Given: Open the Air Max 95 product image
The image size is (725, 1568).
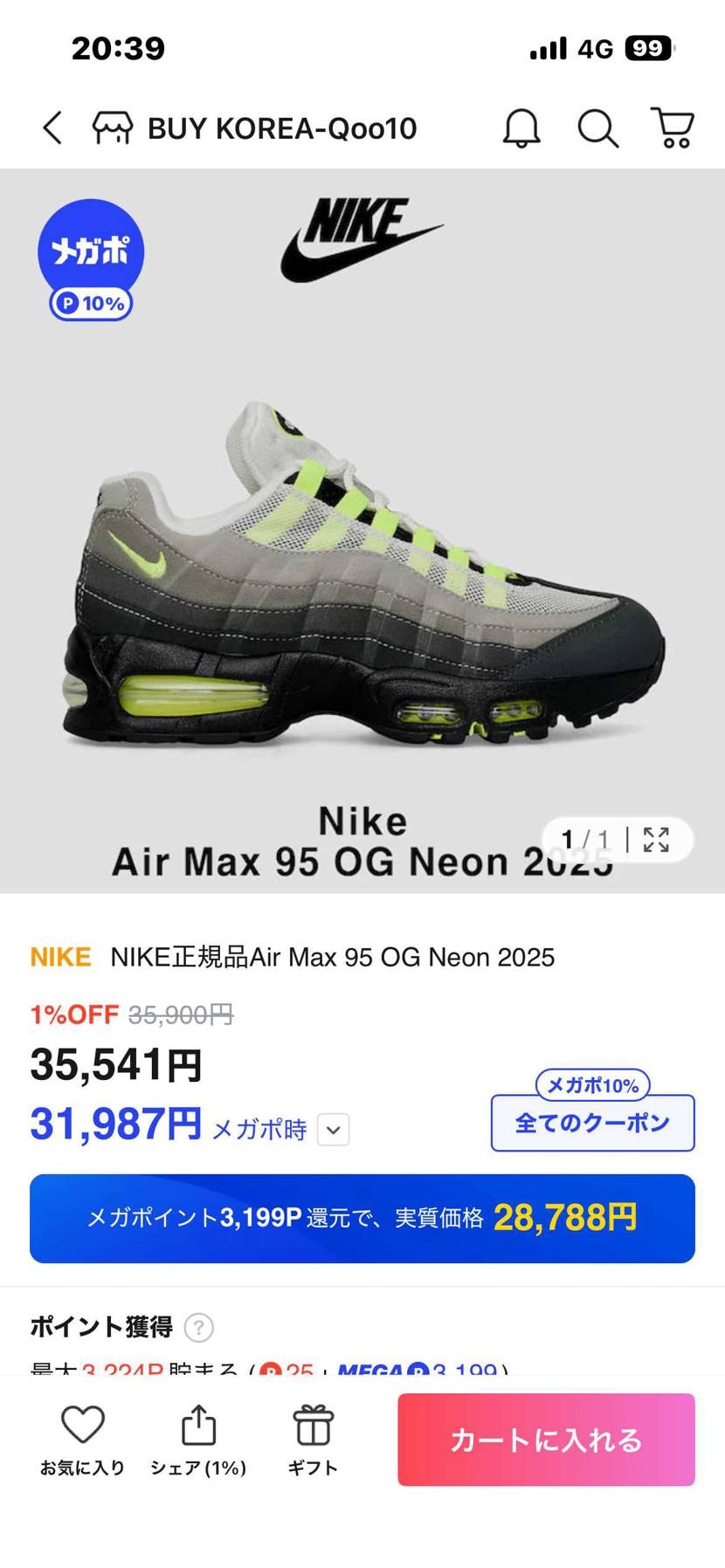Looking at the screenshot, I should click(x=362, y=531).
